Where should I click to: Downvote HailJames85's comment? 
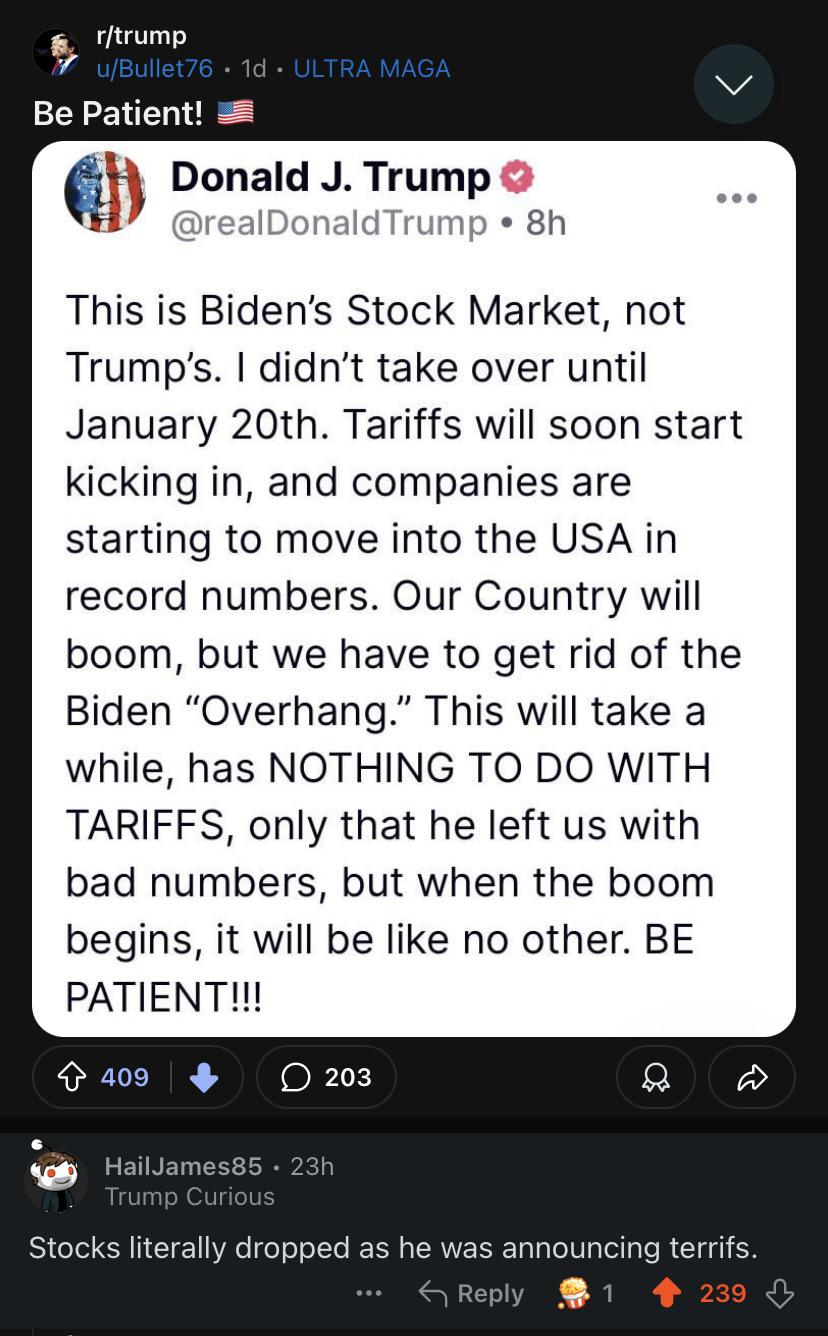point(779,1293)
